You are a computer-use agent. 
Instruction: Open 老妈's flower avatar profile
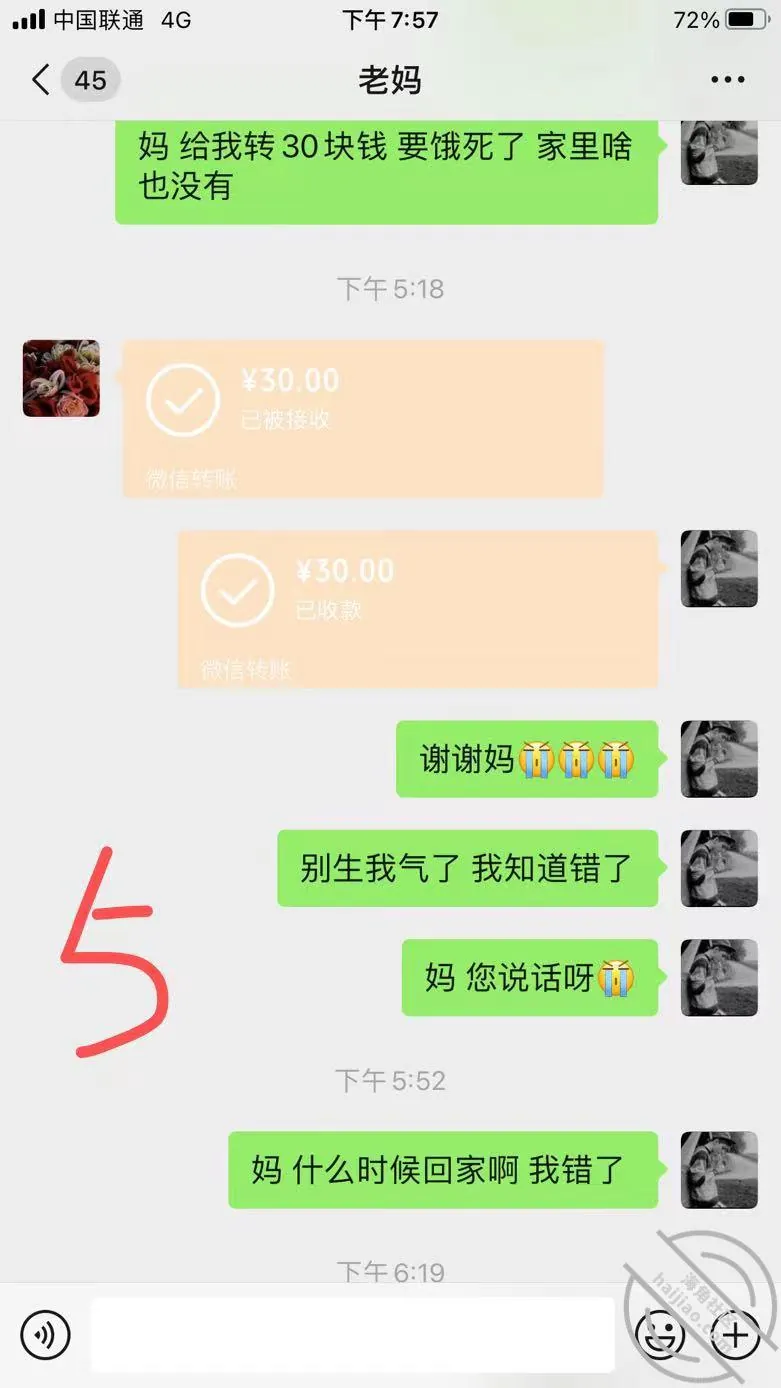61,378
